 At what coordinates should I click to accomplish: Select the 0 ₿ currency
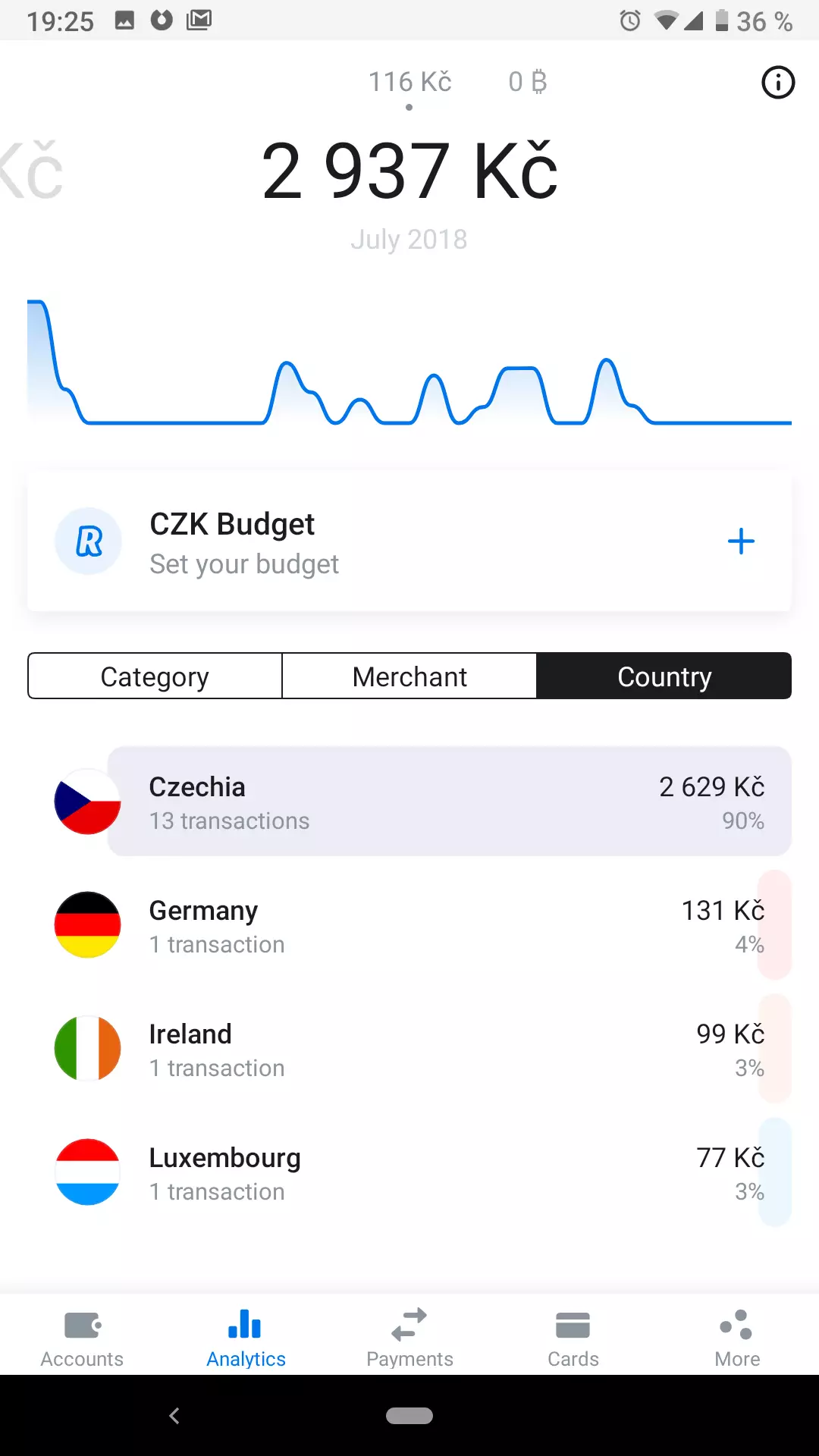click(528, 82)
